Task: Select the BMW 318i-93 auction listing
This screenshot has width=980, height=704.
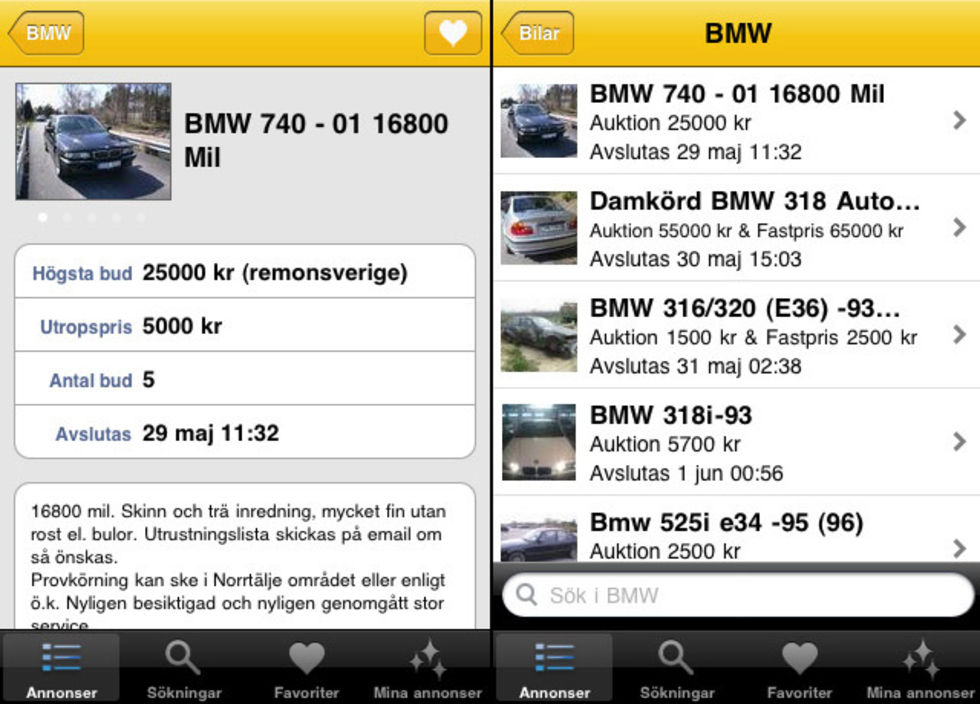Action: 735,442
